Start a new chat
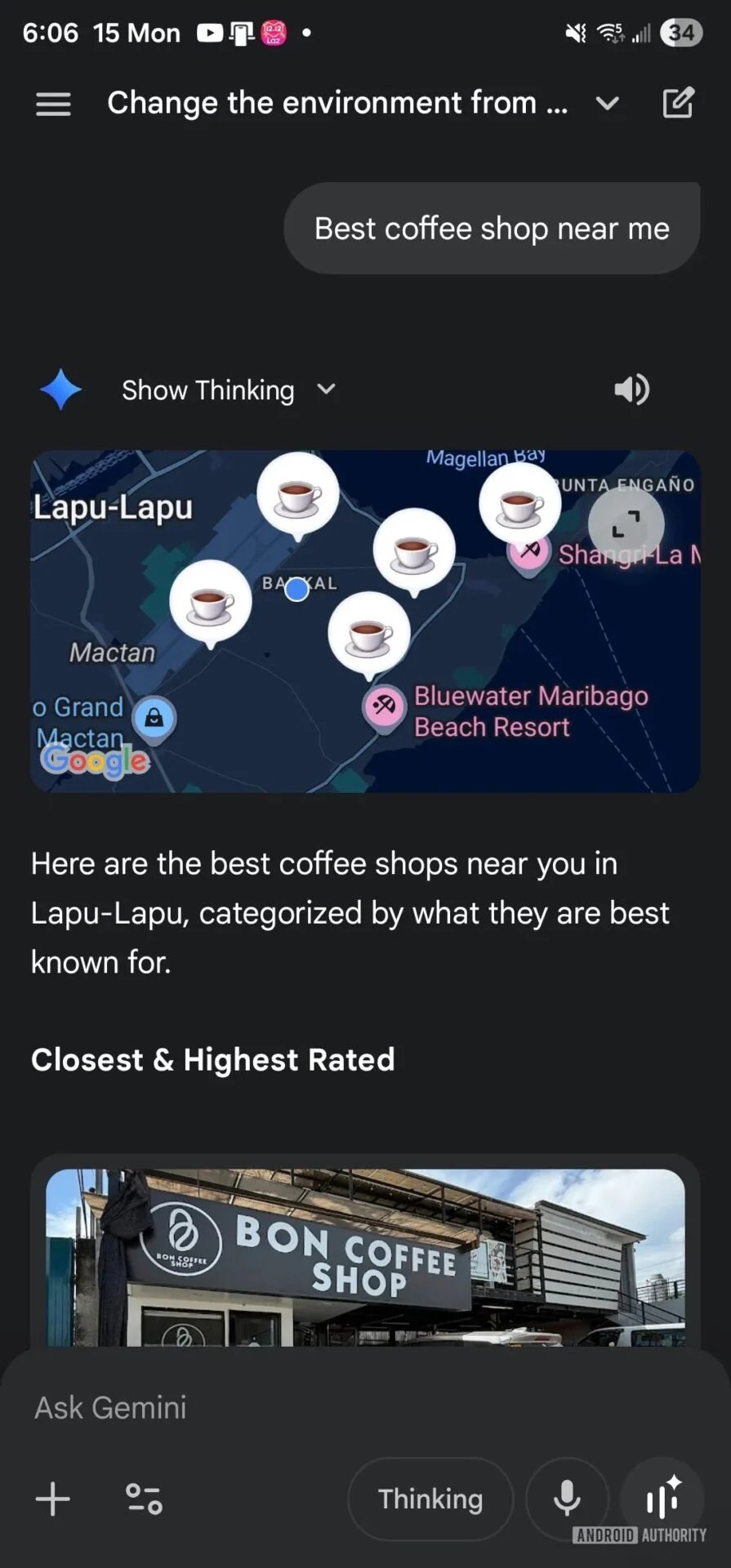Viewport: 731px width, 1568px height. pos(677,104)
